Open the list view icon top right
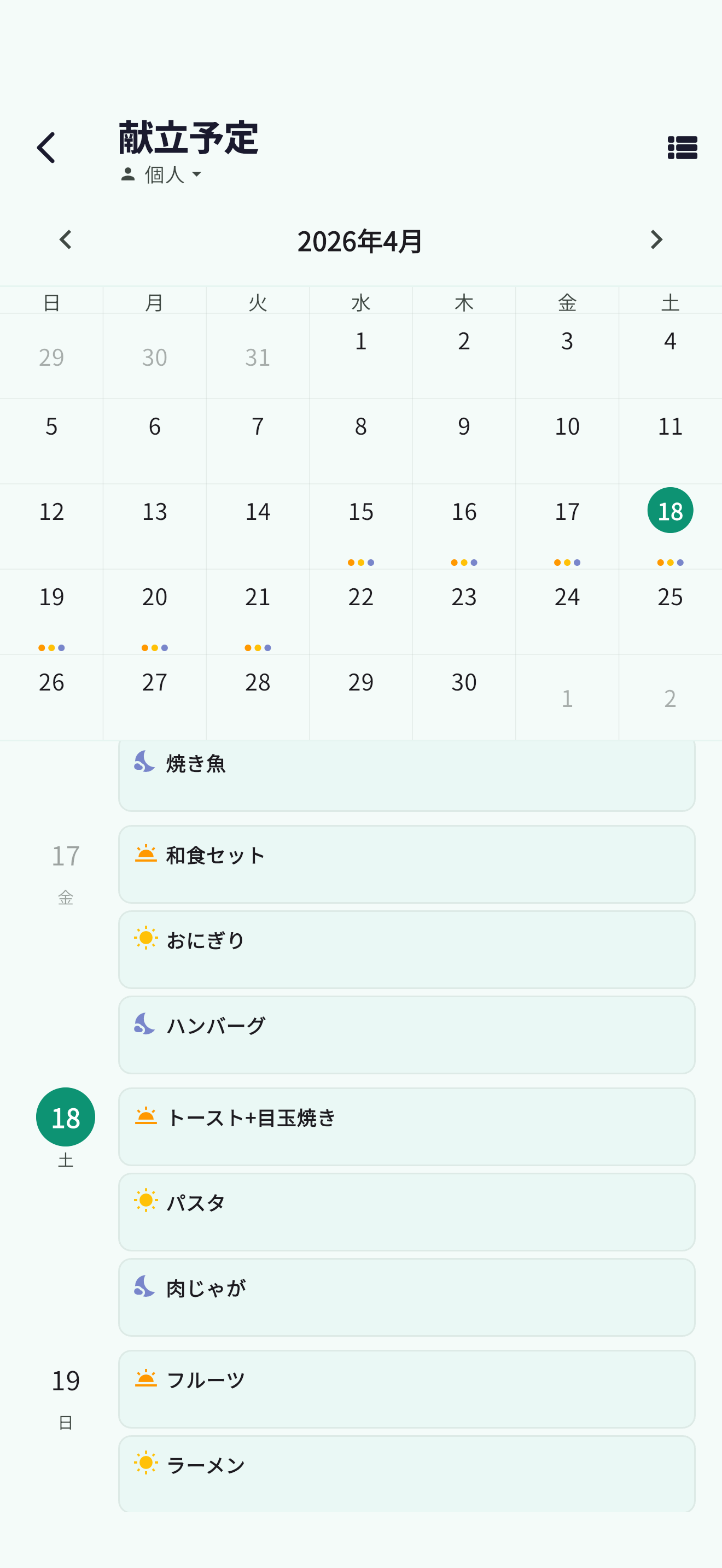 point(682,148)
